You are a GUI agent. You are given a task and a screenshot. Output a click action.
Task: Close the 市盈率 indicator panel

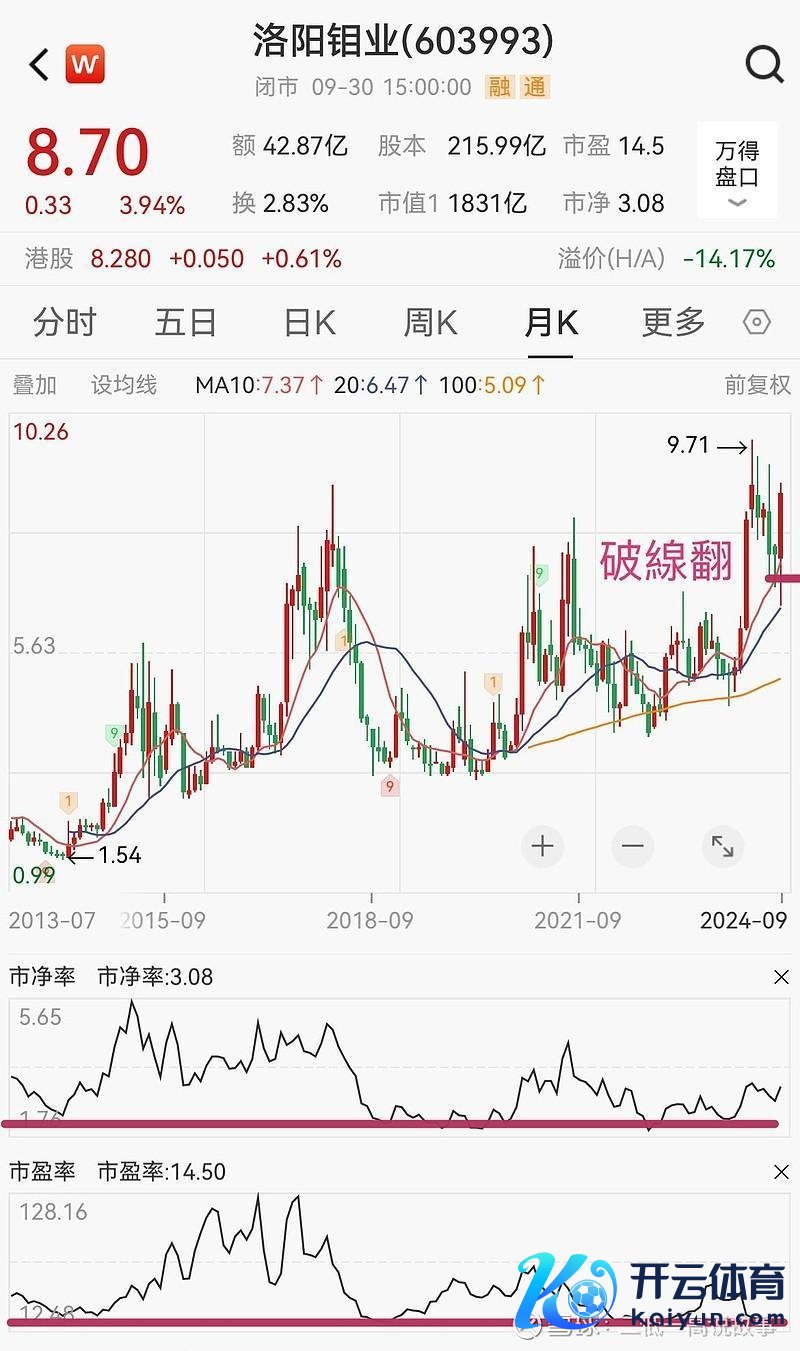point(781,1172)
